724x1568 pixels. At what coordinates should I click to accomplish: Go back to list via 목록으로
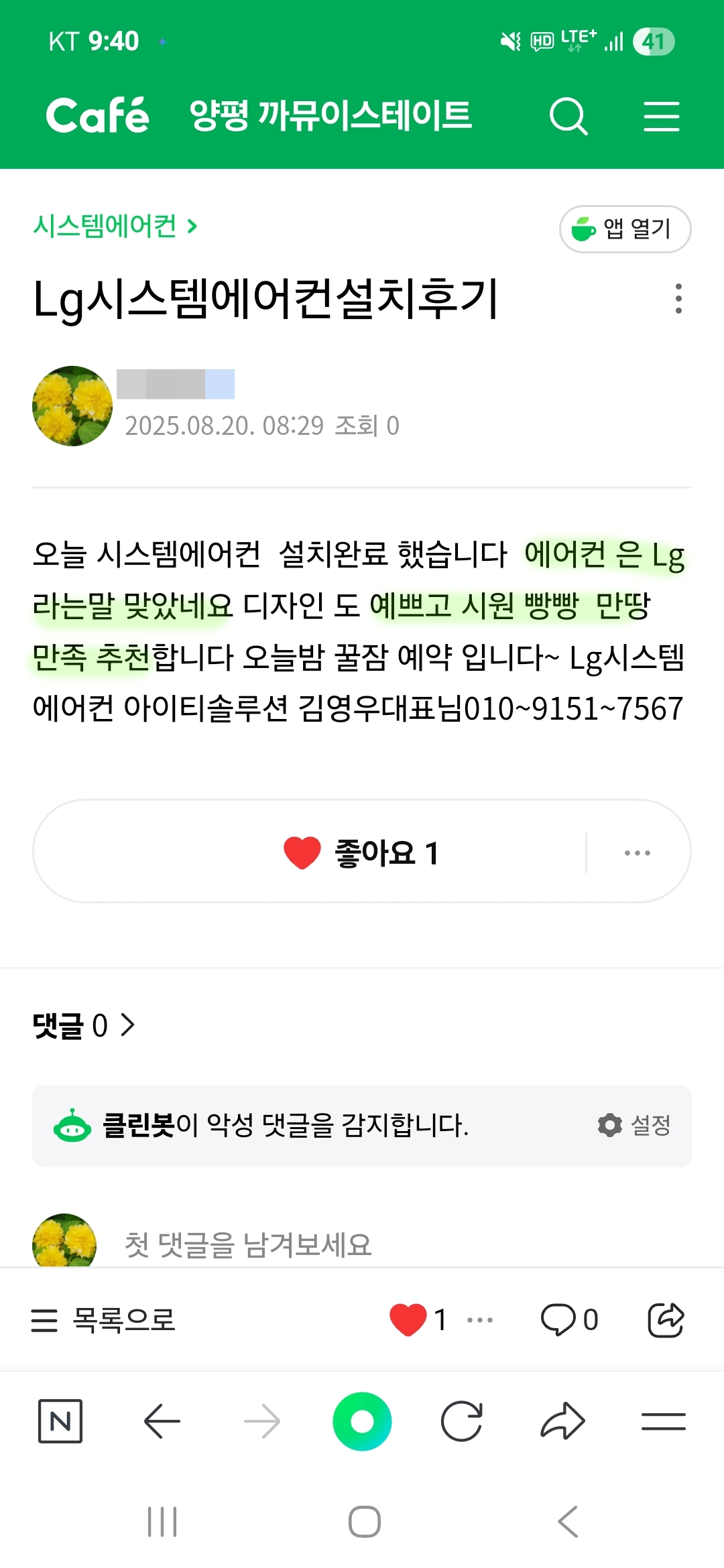(x=103, y=1320)
